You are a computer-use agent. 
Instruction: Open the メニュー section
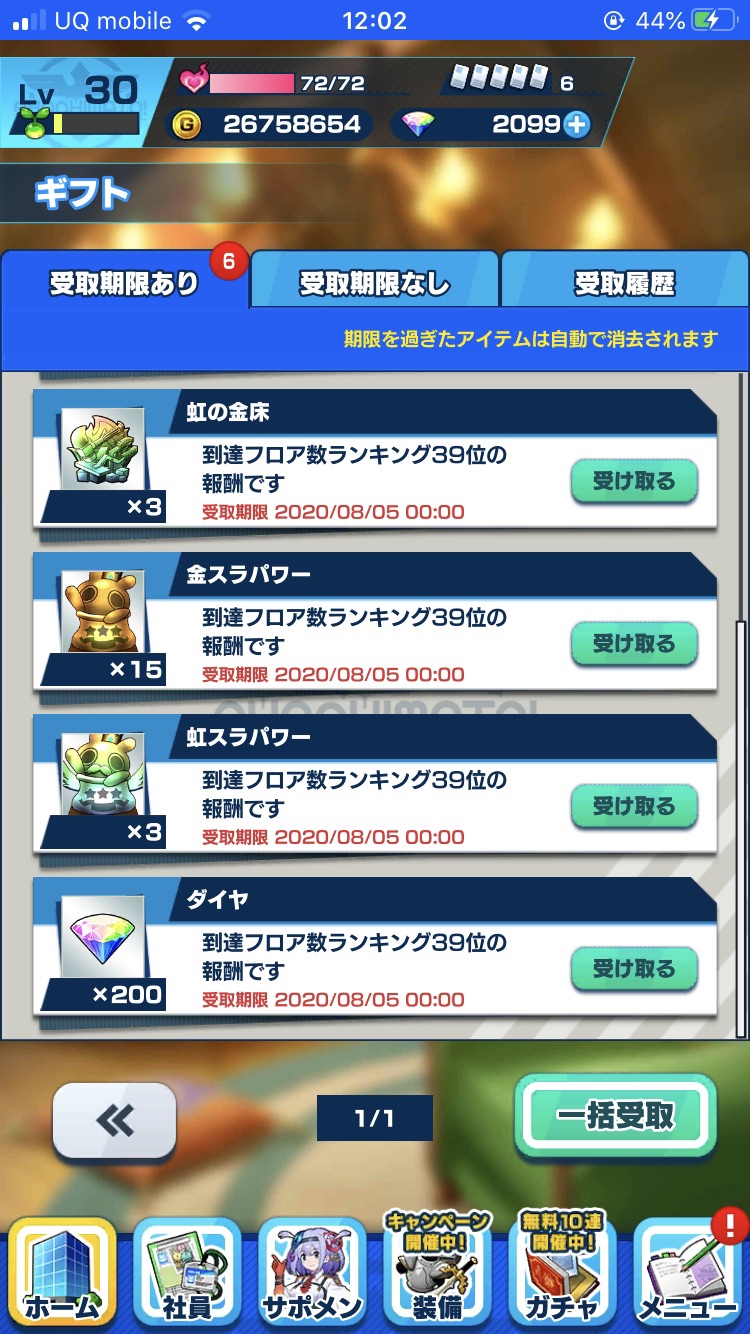click(688, 1270)
